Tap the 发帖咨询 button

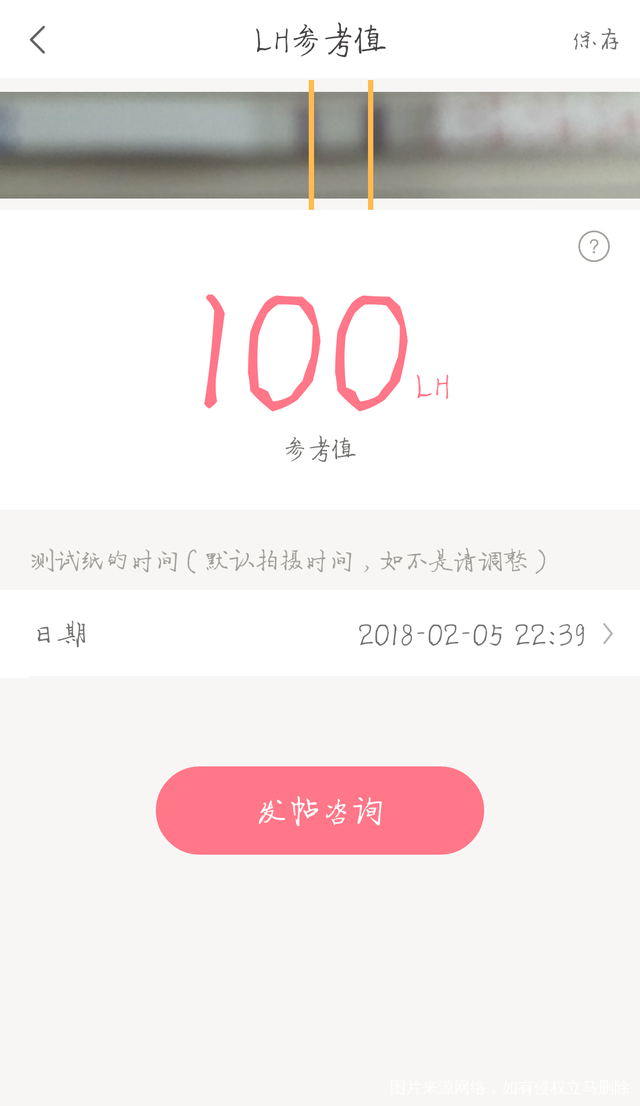(x=320, y=811)
